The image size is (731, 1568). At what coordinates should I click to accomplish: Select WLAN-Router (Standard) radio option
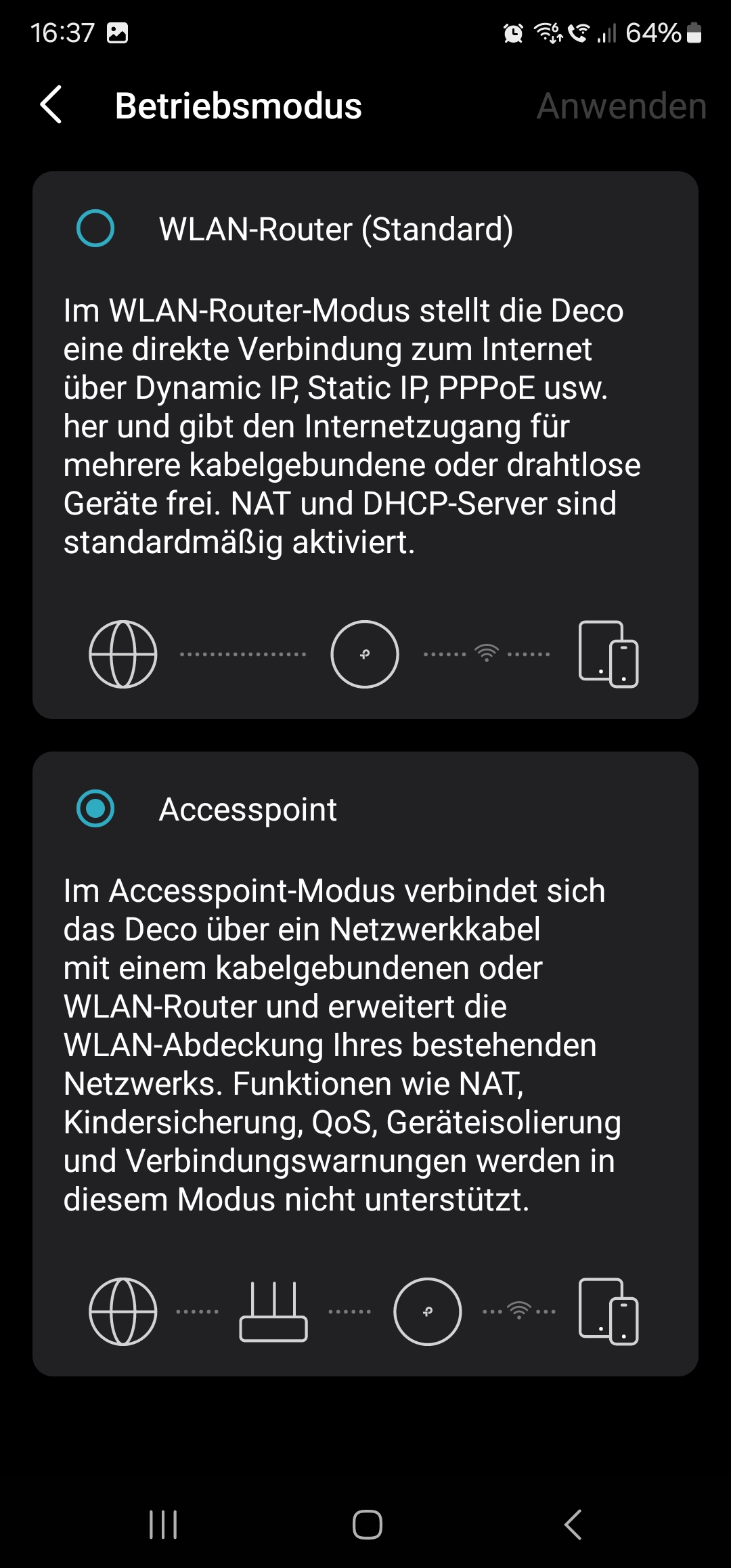point(95,228)
